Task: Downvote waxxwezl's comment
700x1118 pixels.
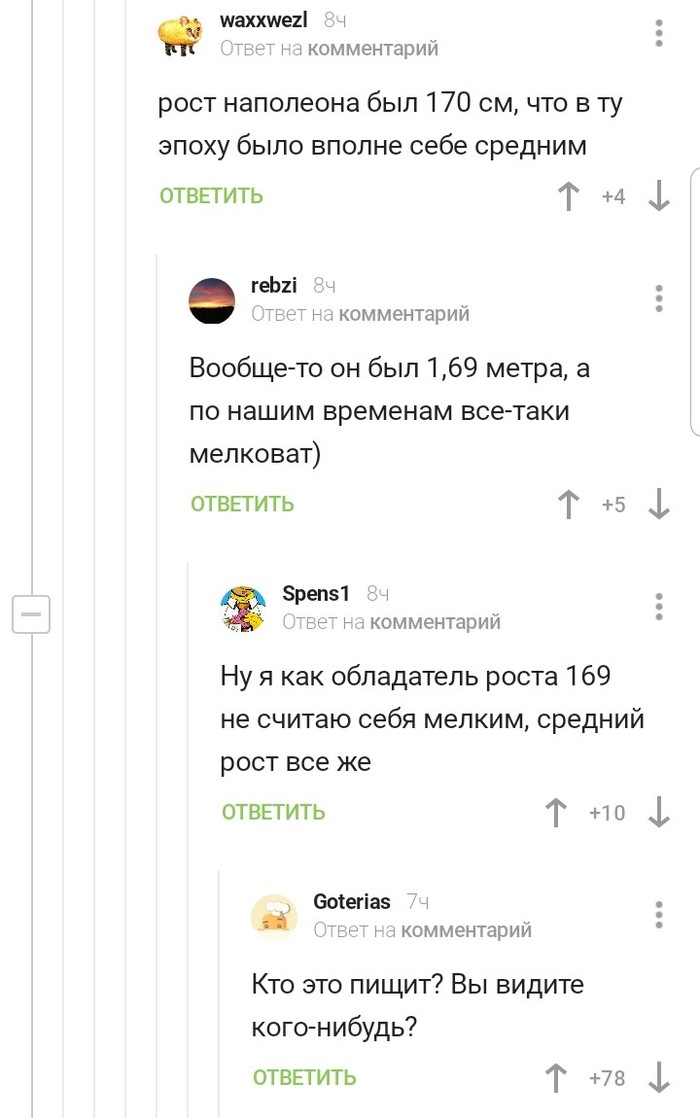Action: 658,196
